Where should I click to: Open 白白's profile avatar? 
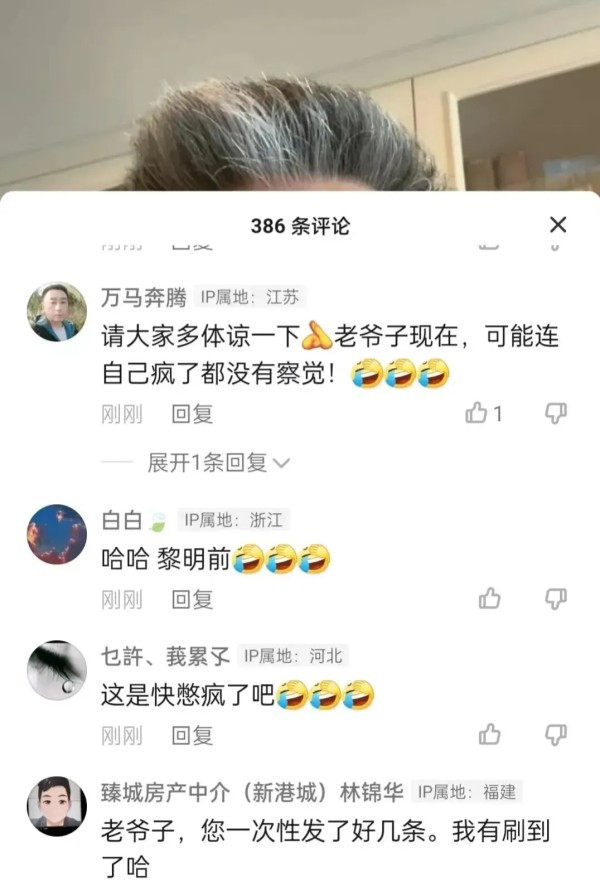point(57,534)
